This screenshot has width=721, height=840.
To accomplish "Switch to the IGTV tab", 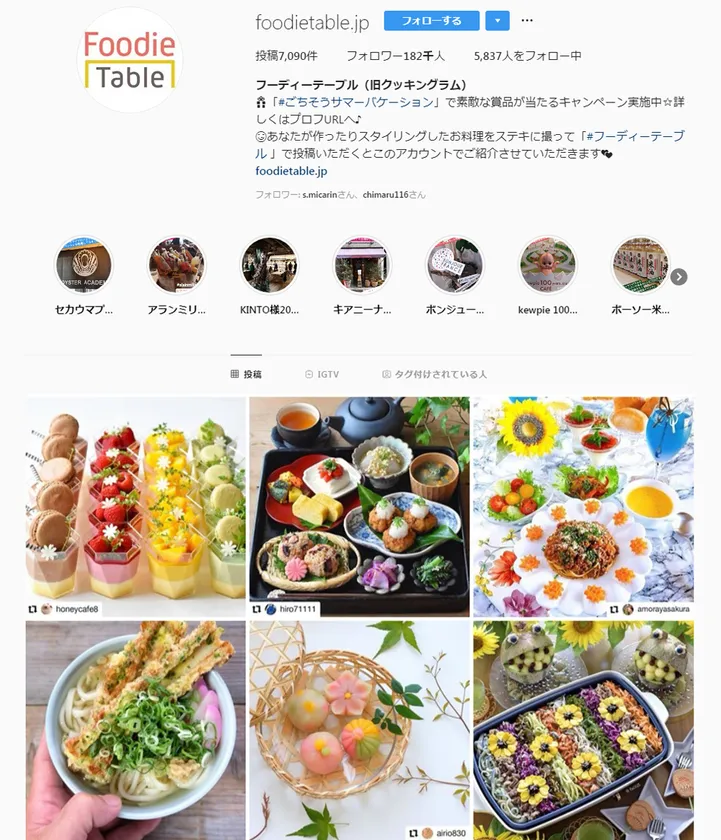I will coord(322,374).
